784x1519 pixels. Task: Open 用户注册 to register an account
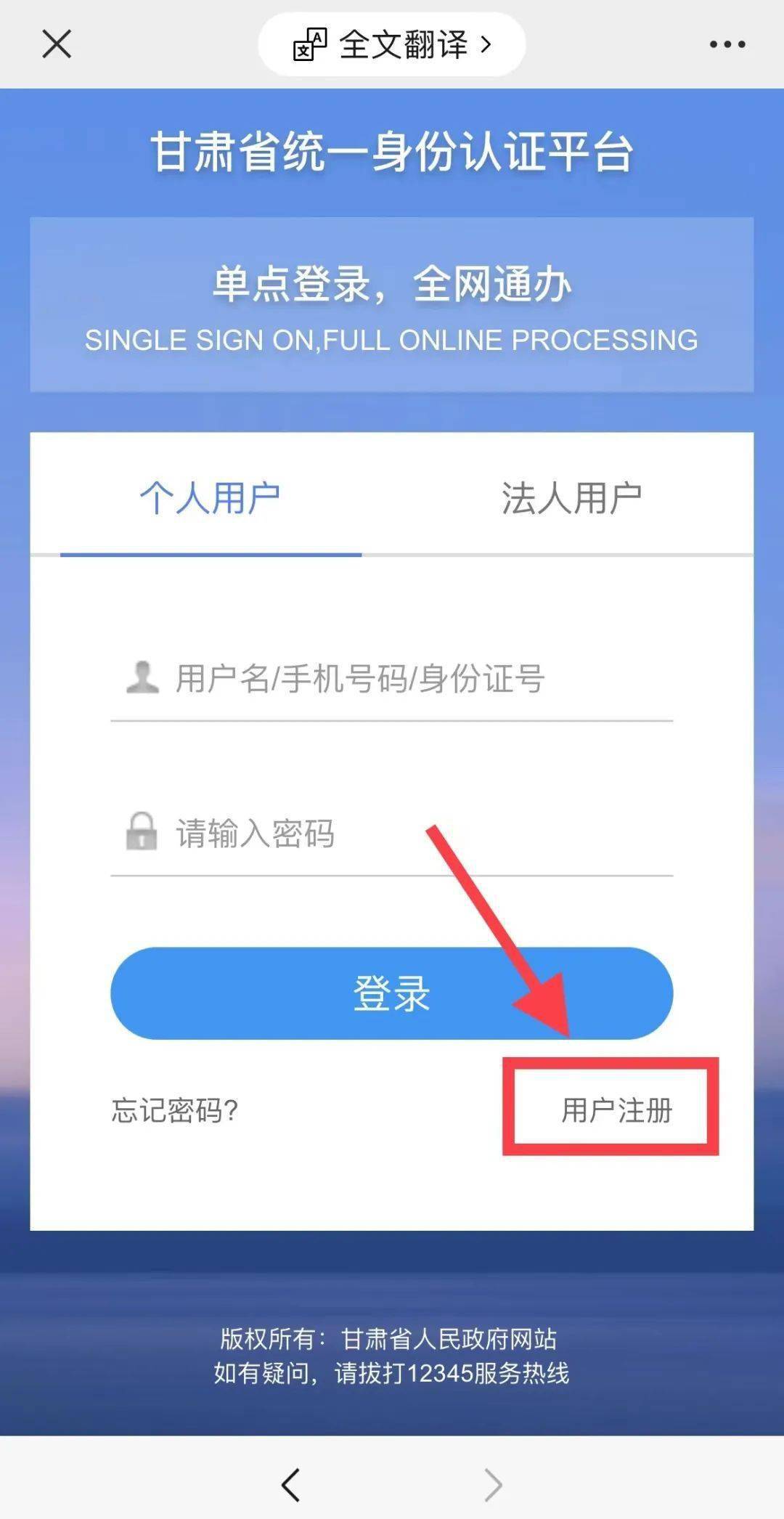coord(616,1110)
